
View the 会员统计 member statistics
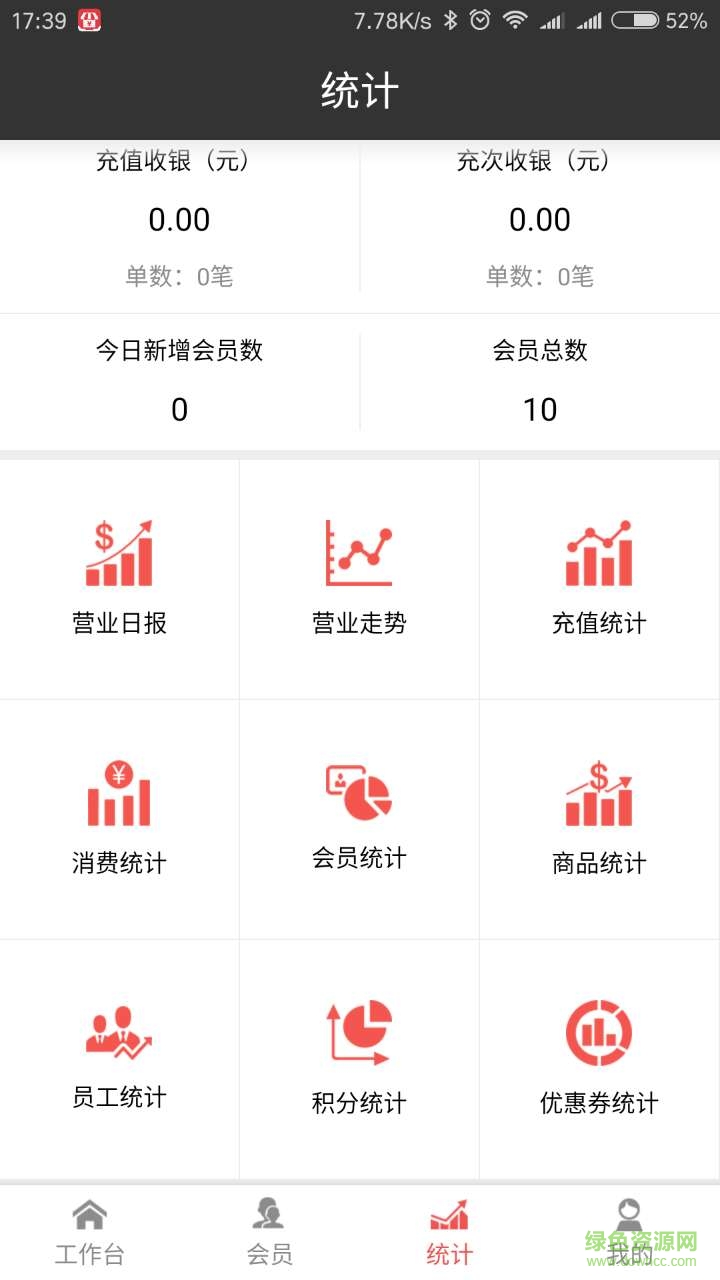(x=358, y=818)
